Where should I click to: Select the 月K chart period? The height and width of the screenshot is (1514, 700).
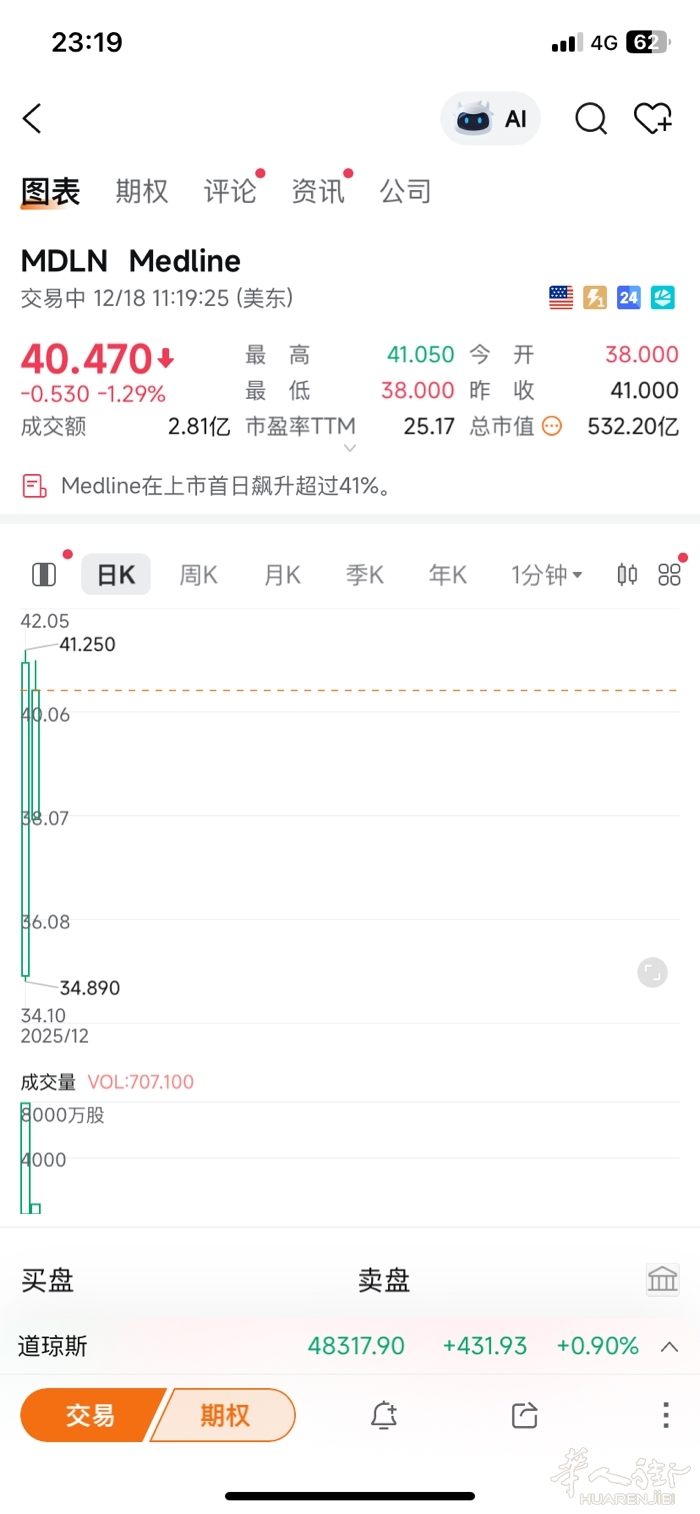point(282,575)
